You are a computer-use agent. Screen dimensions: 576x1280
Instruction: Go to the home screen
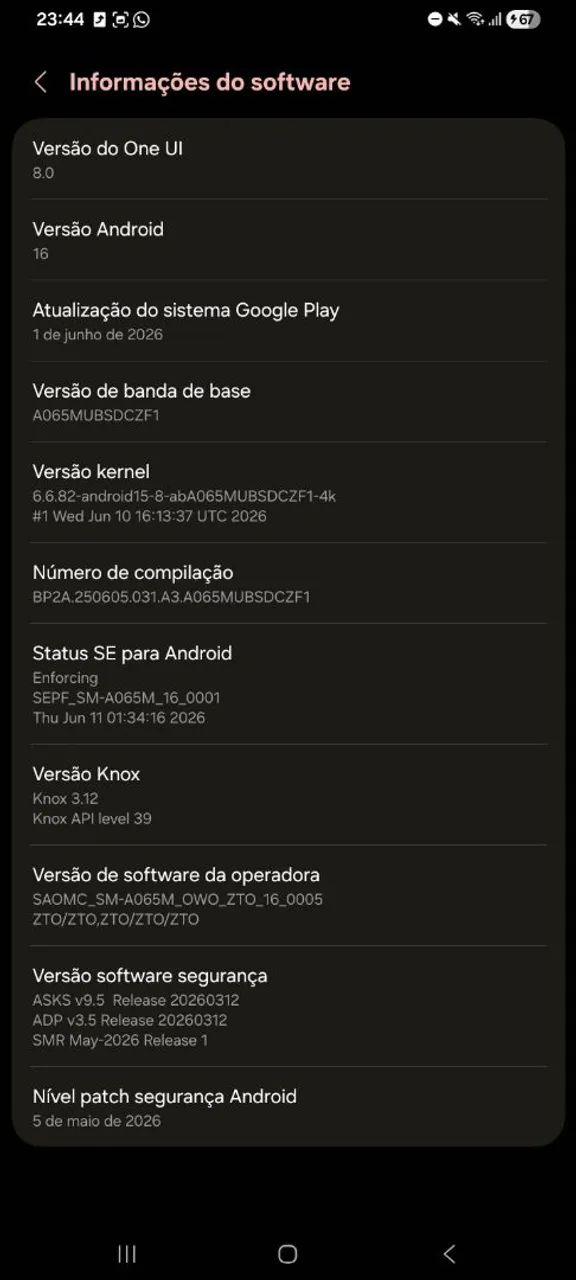[288, 1253]
